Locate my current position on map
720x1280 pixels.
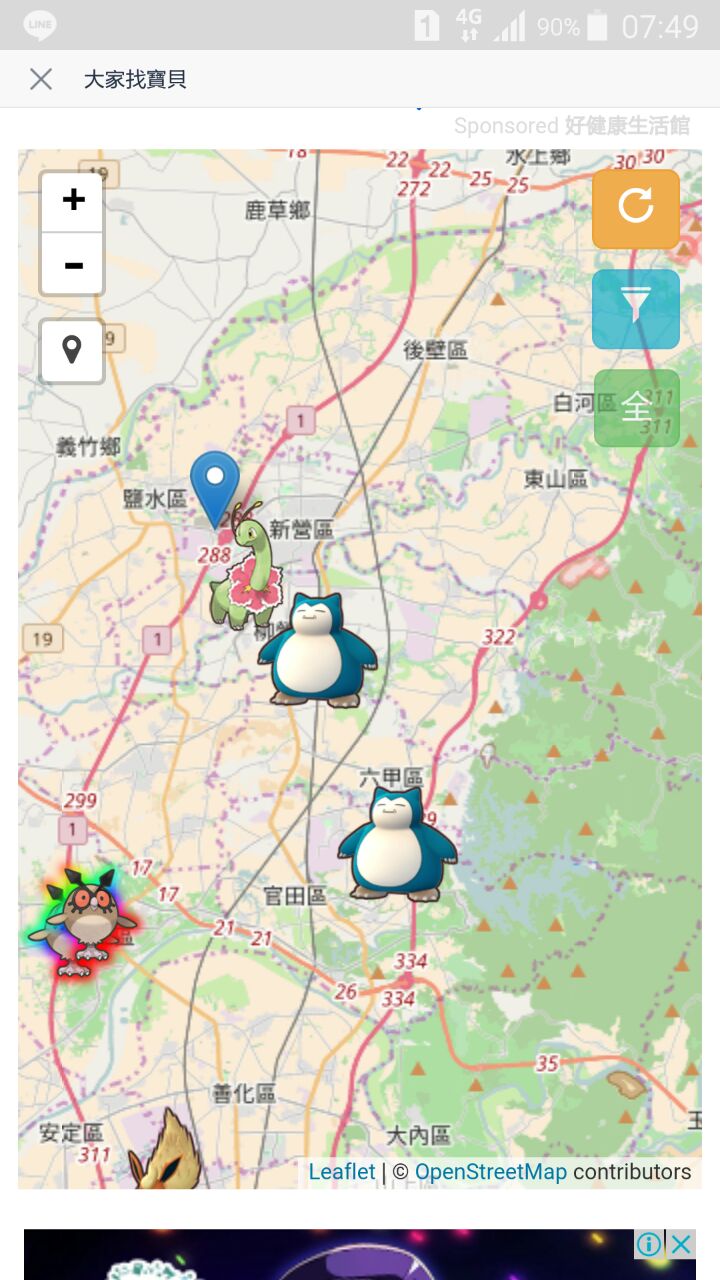point(72,351)
